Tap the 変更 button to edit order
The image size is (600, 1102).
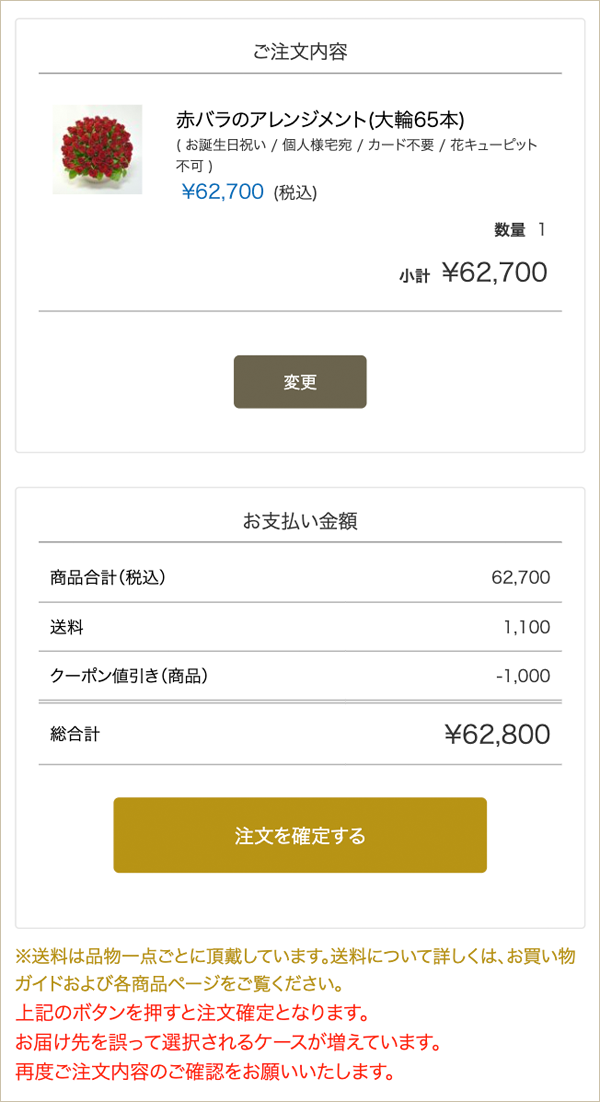tap(300, 382)
